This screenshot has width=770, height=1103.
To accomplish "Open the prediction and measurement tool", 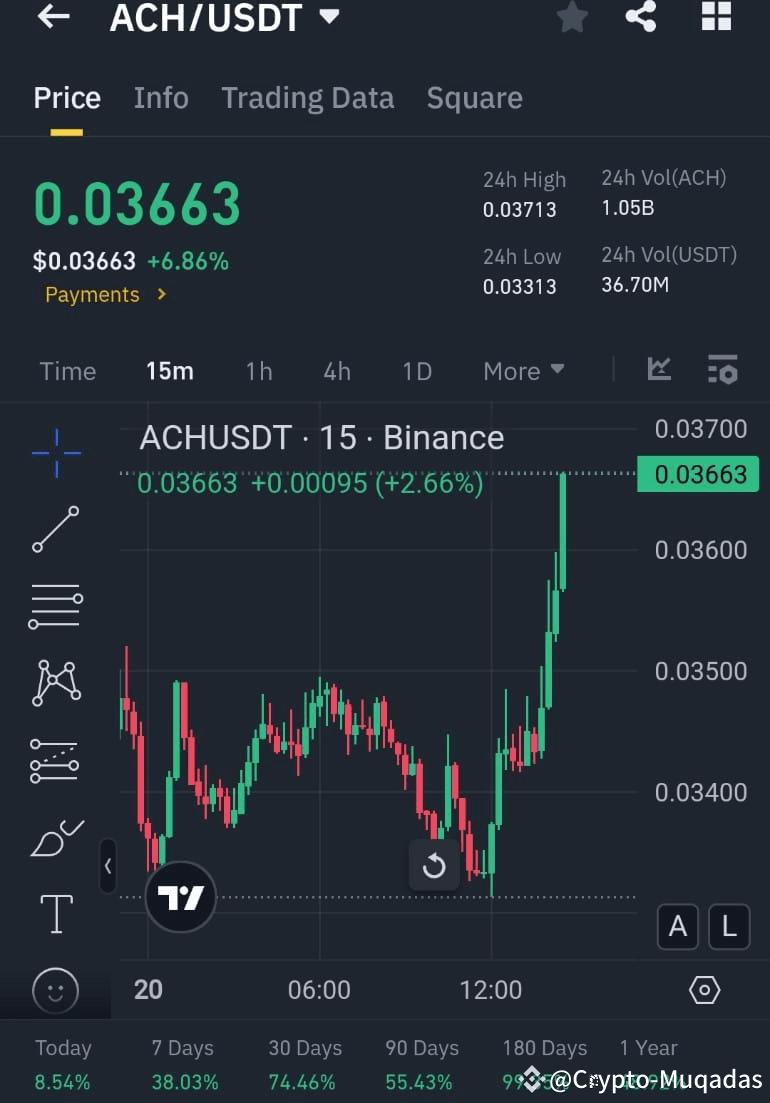I will (55, 760).
